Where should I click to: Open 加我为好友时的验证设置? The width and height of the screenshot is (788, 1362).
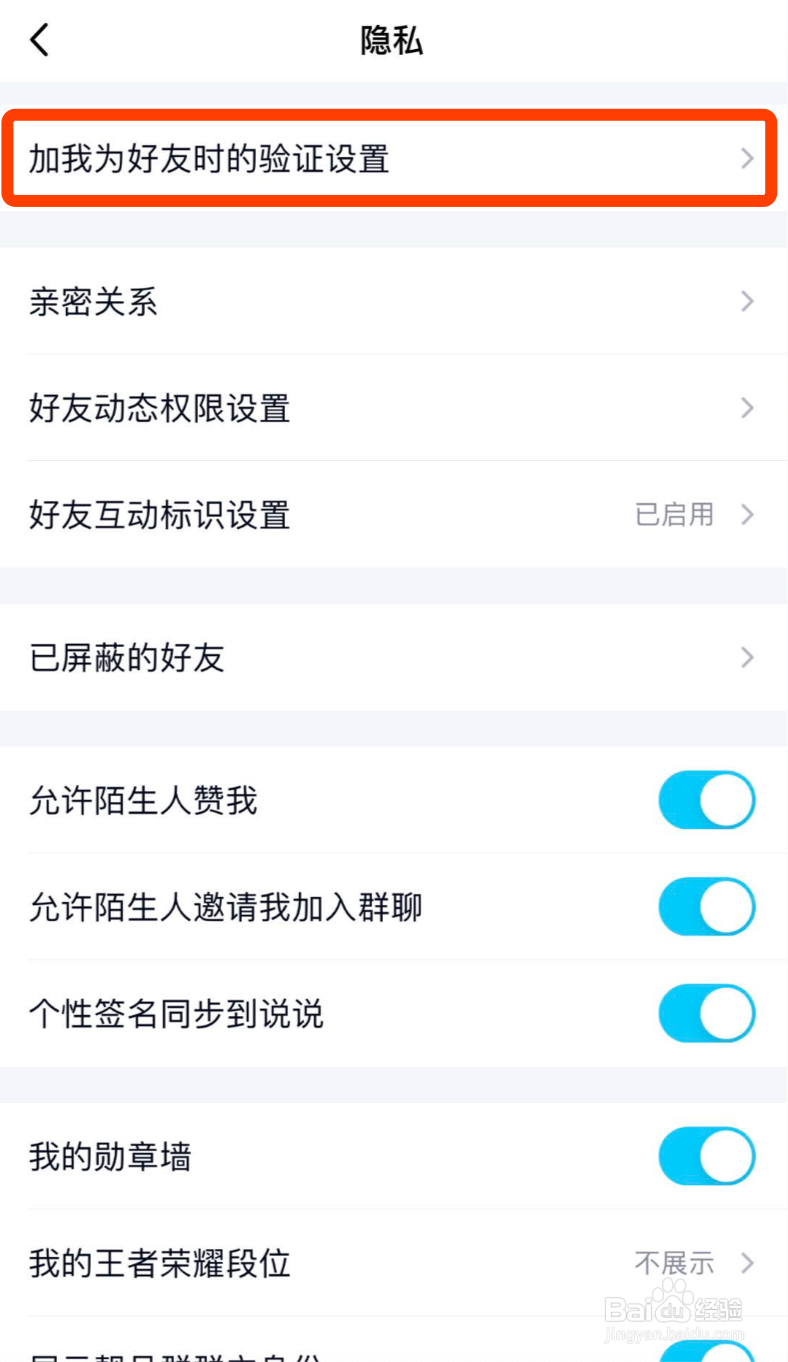pos(390,159)
